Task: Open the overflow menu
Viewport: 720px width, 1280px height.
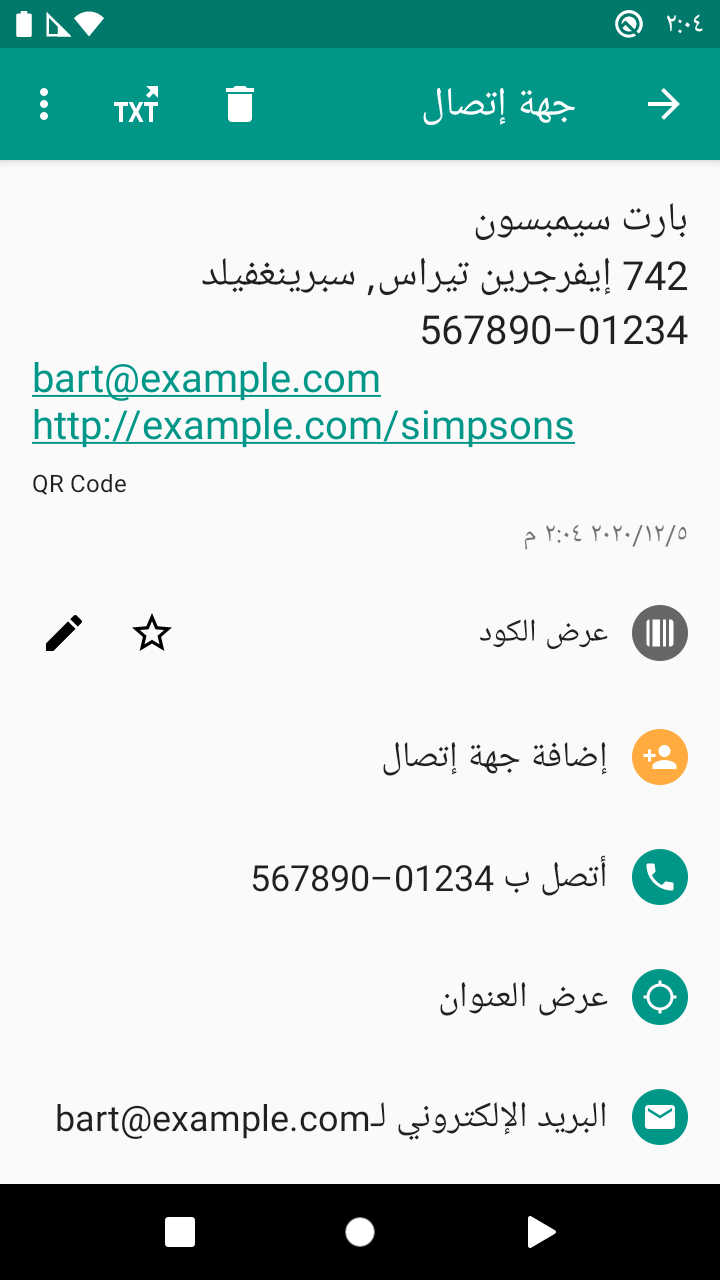Action: (43, 104)
